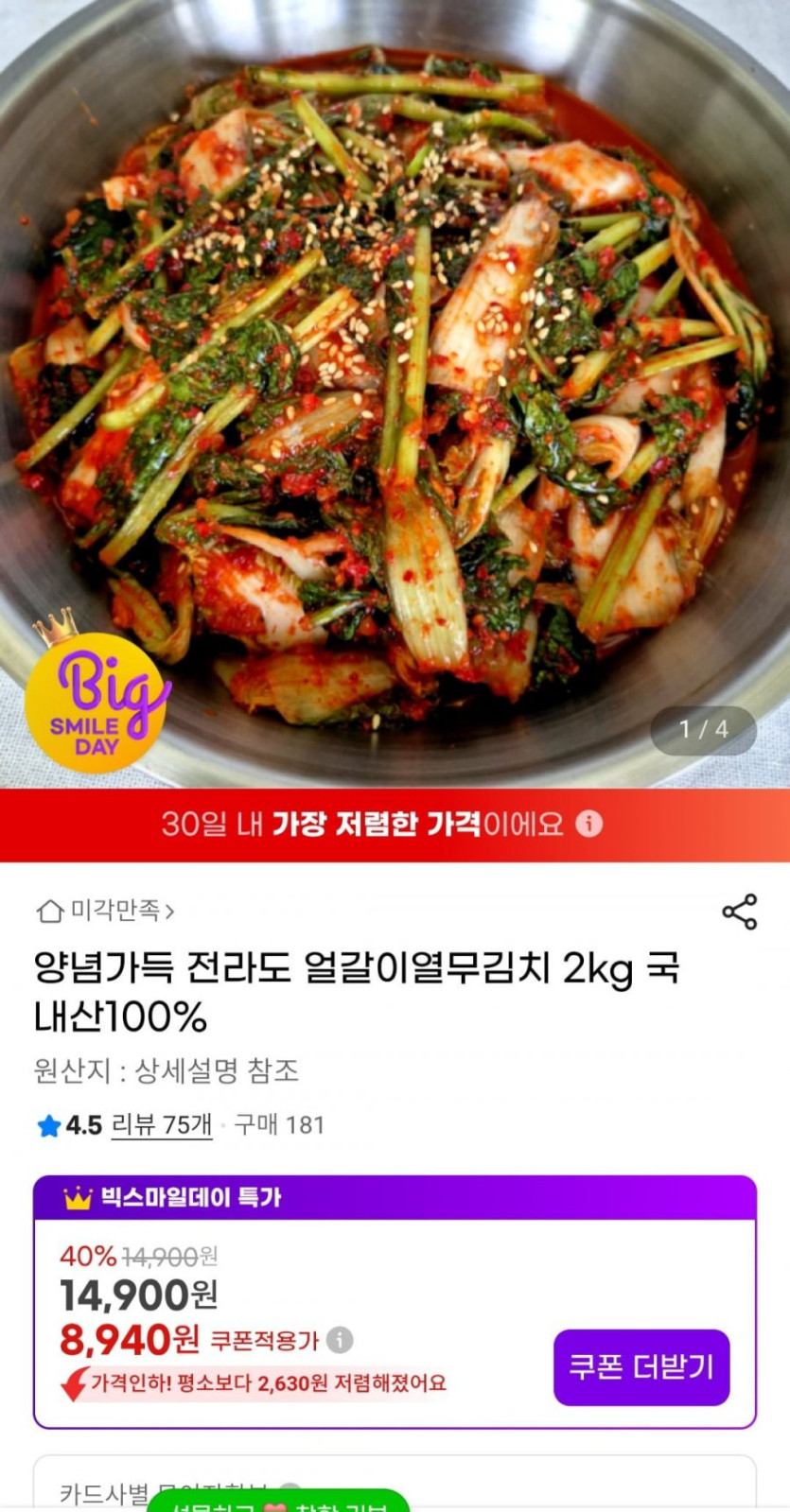Open info icon on lowest price banner

tap(588, 824)
